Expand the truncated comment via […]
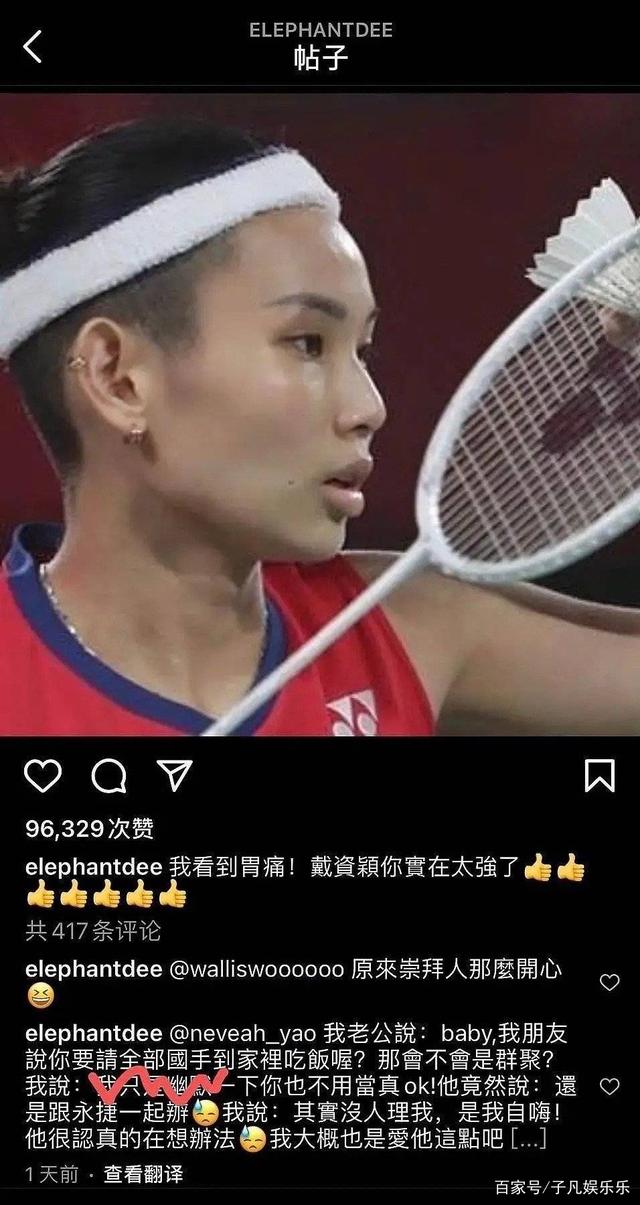This screenshot has width=640, height=1205. click(527, 1137)
